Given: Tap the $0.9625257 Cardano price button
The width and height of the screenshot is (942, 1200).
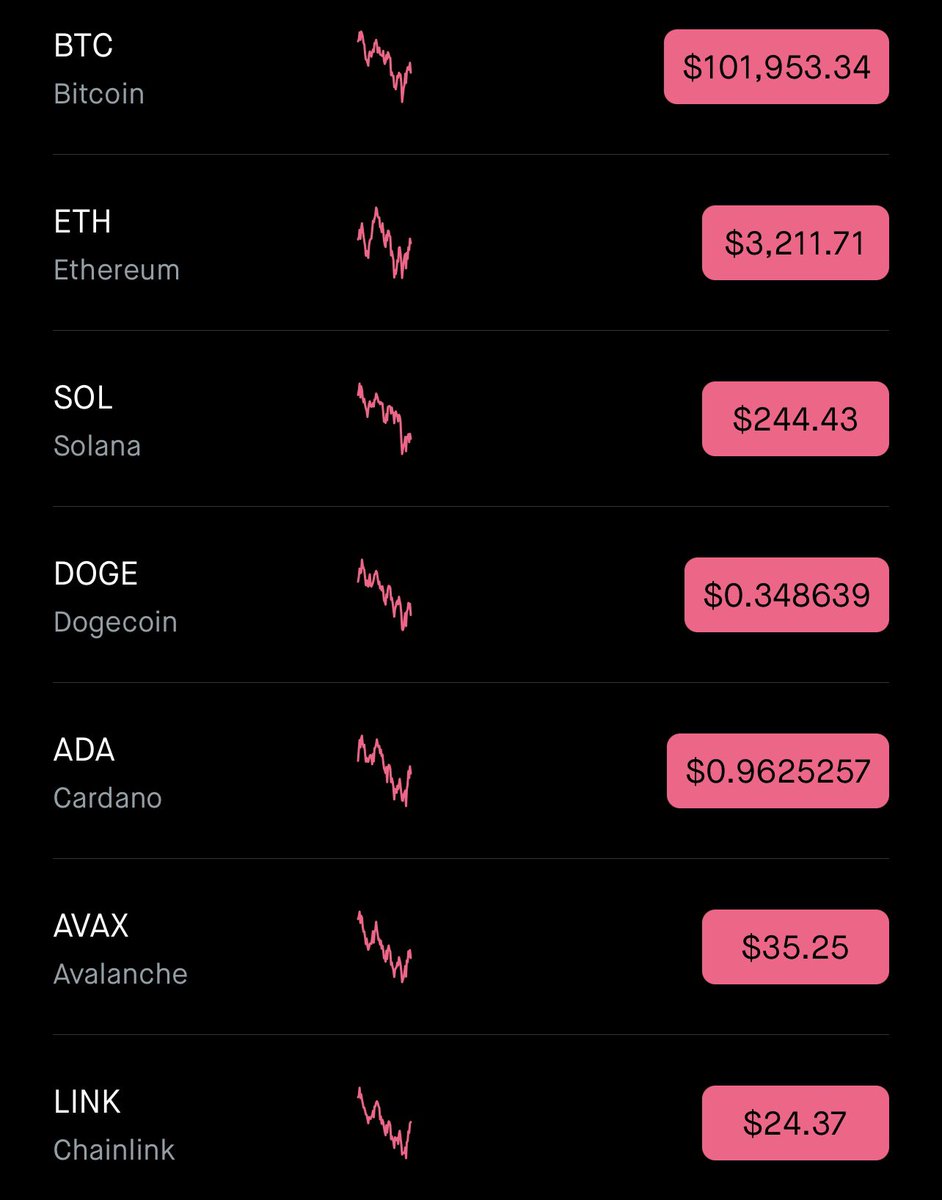Looking at the screenshot, I should point(777,771).
